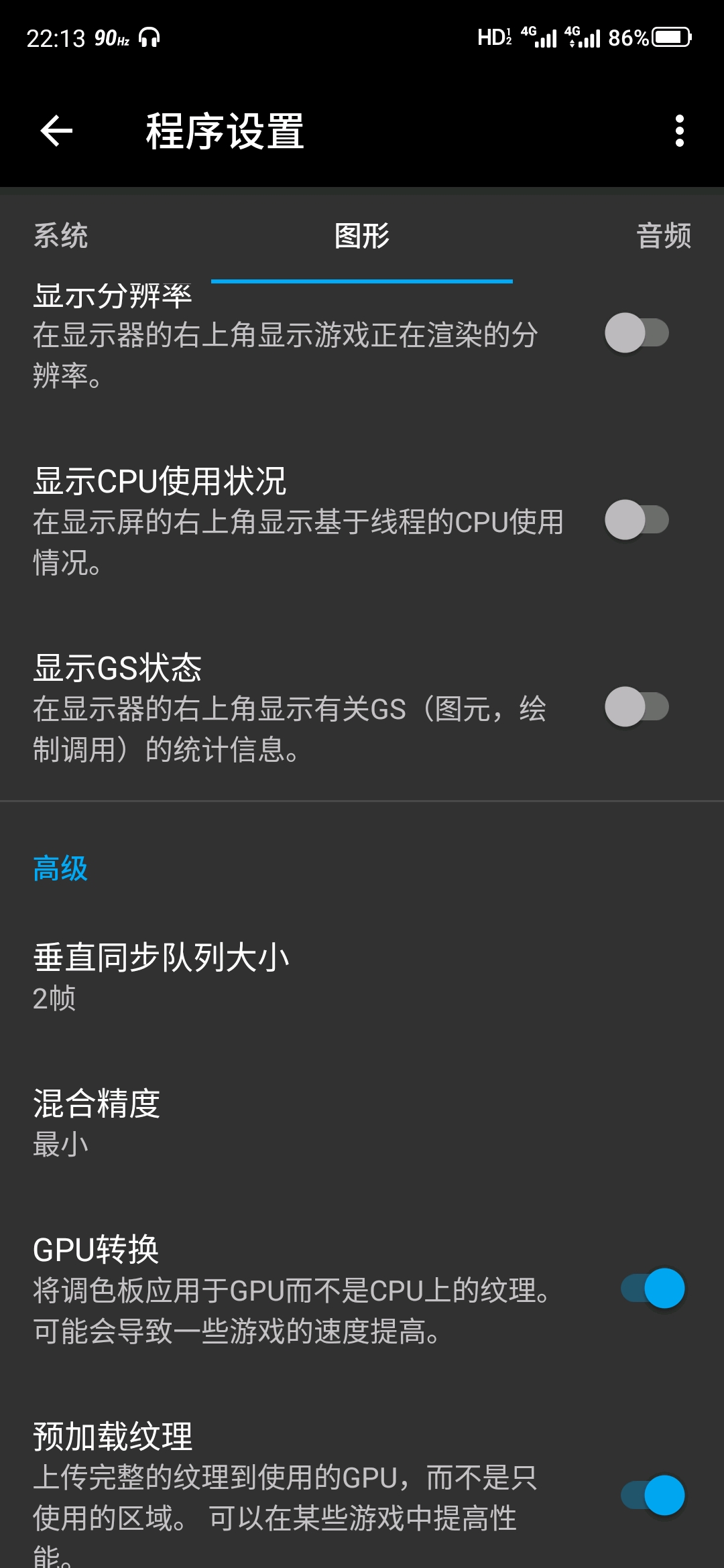Toggle the 显示GS状态 switch
724x1568 pixels.
tap(636, 707)
